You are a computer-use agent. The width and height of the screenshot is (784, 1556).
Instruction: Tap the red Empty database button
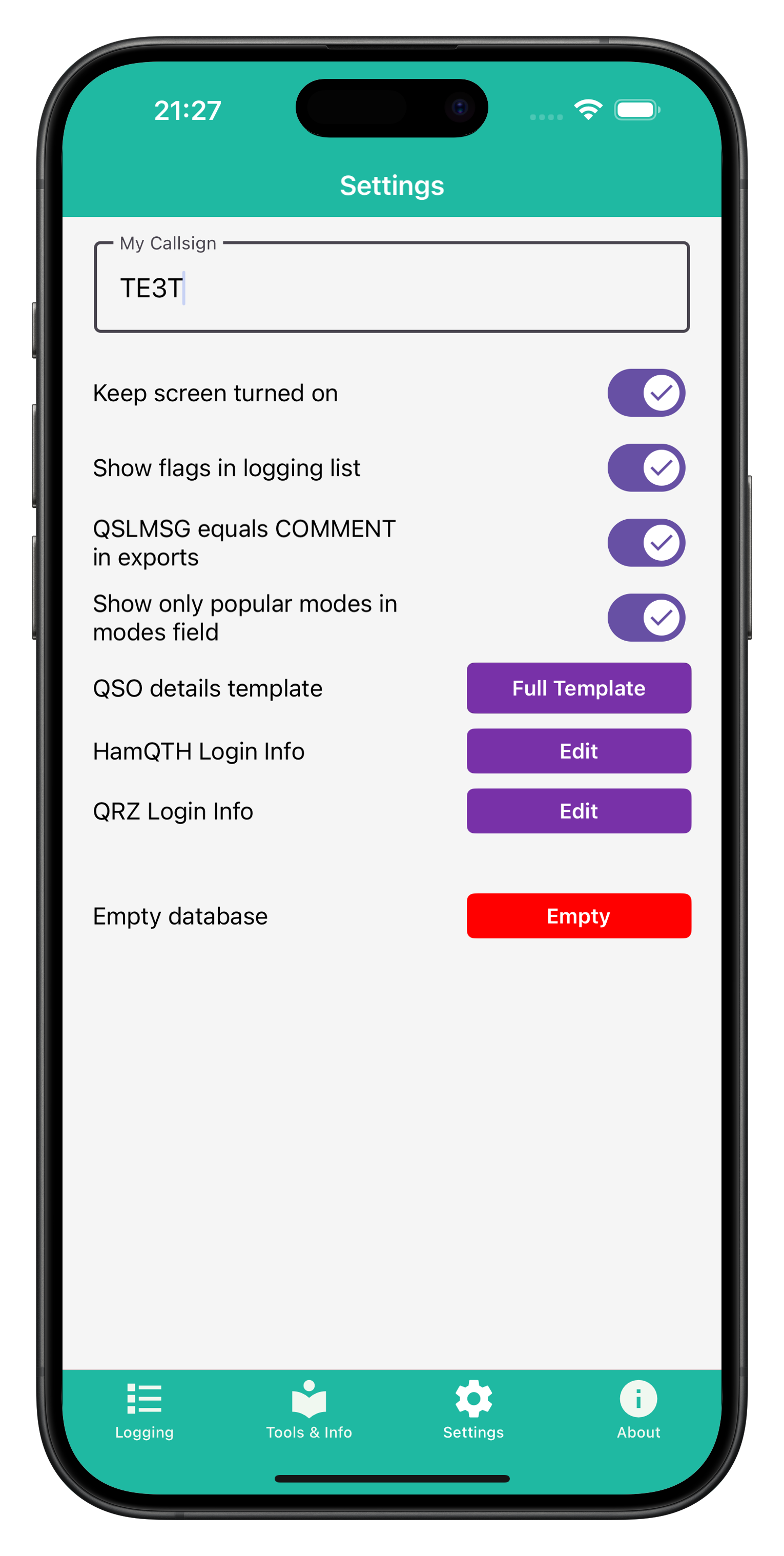coord(578,916)
